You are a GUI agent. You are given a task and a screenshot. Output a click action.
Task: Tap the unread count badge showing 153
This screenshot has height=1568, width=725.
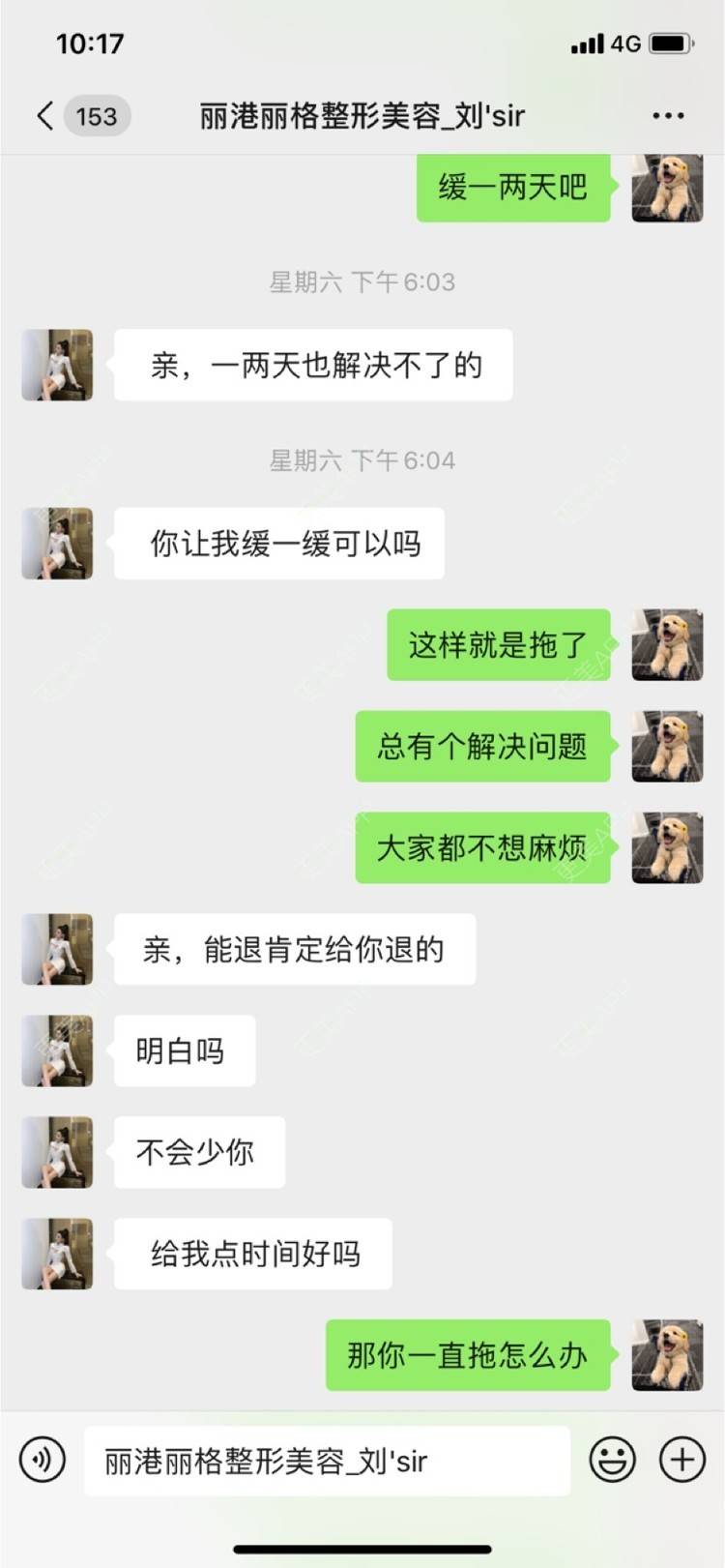click(x=93, y=115)
